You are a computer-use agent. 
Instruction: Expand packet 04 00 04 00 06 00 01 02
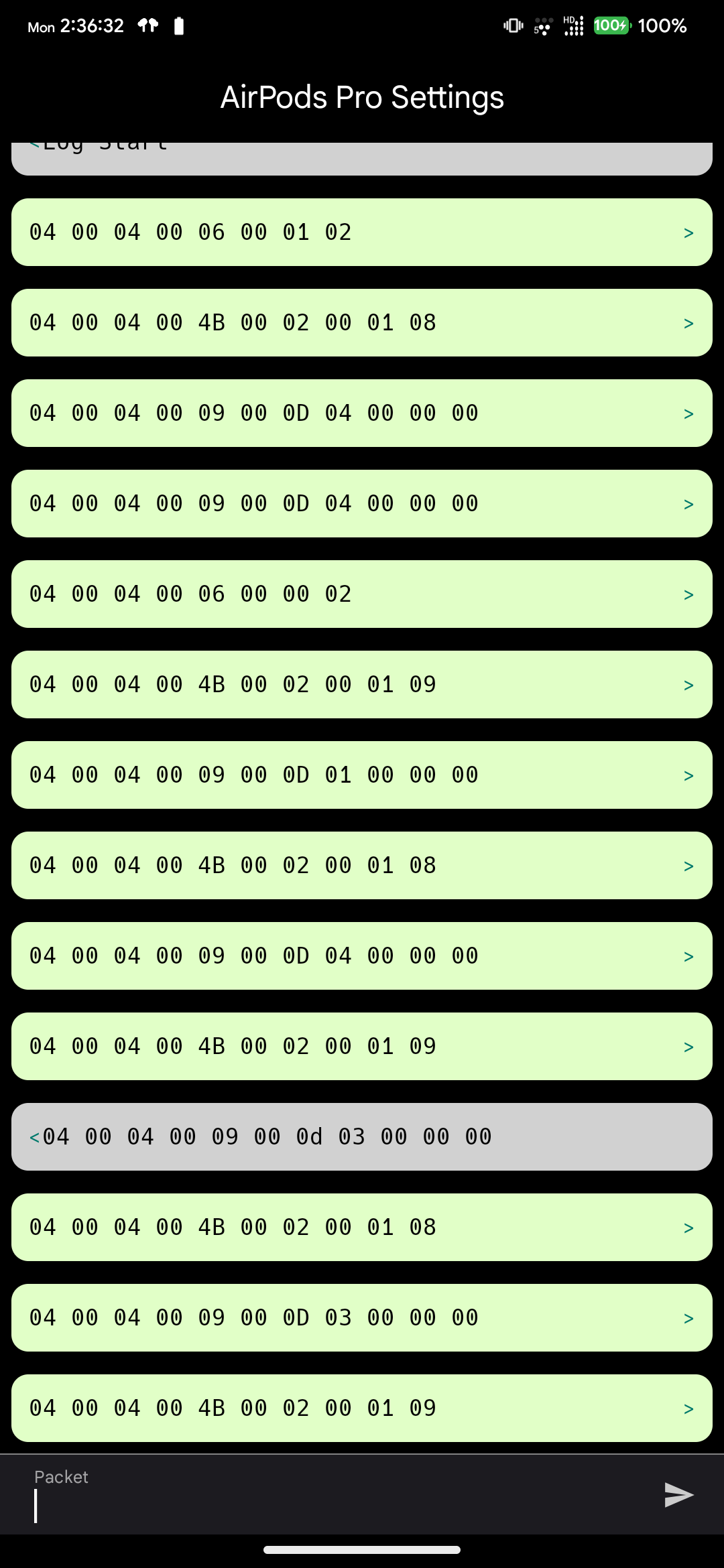[x=362, y=232]
